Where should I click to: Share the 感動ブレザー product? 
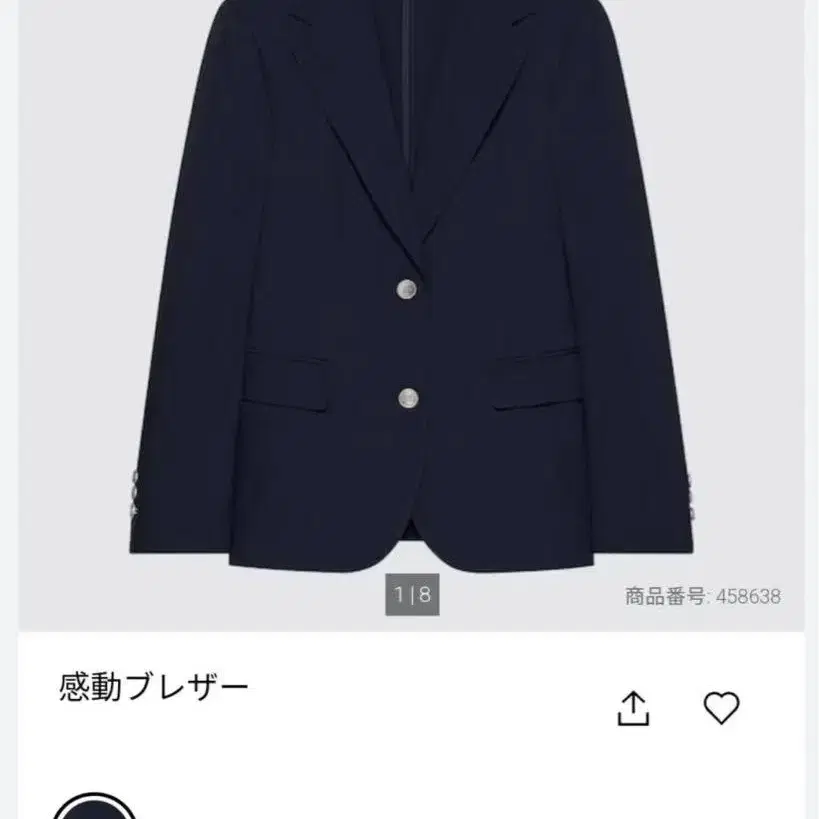click(x=634, y=707)
